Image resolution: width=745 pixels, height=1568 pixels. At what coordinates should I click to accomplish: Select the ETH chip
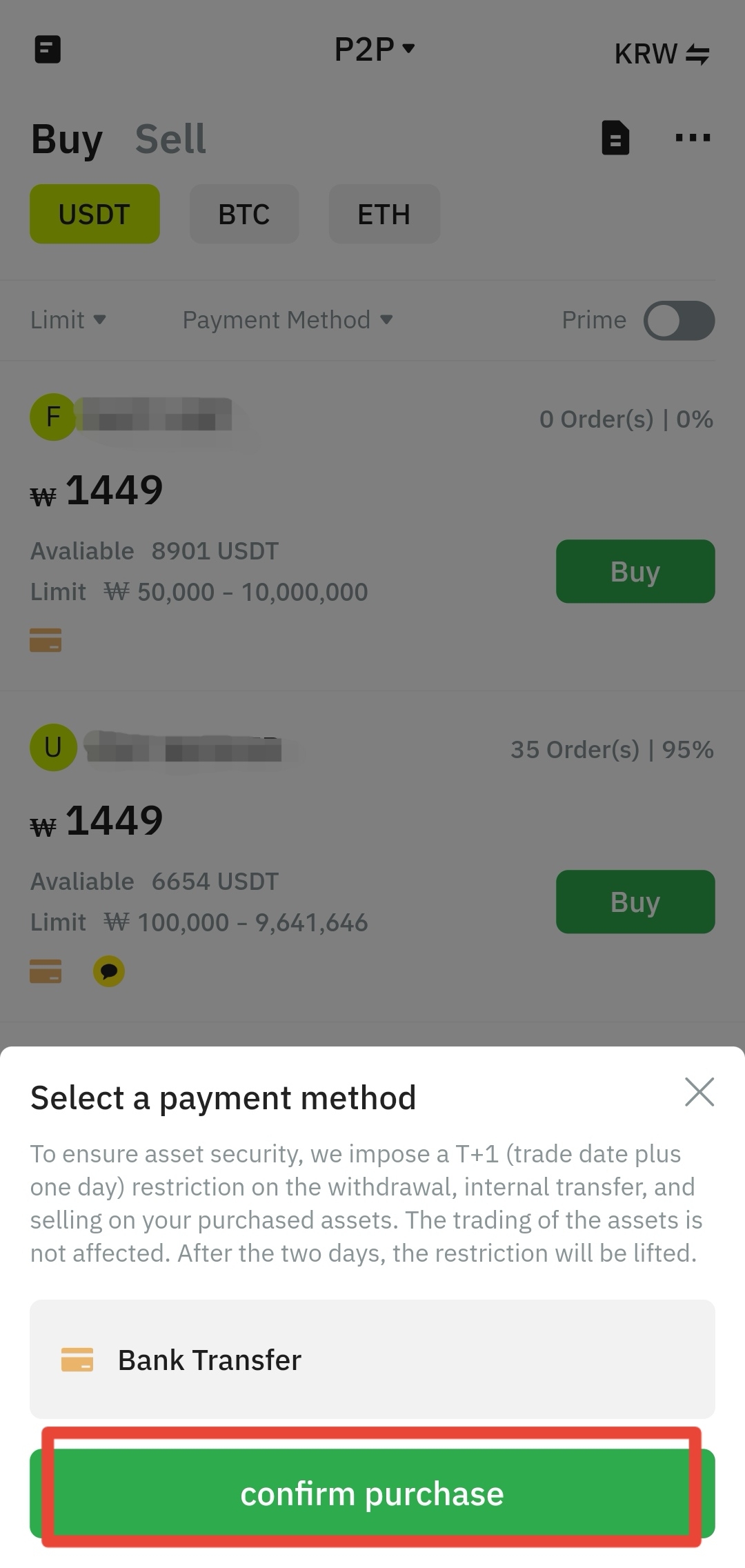coord(384,215)
